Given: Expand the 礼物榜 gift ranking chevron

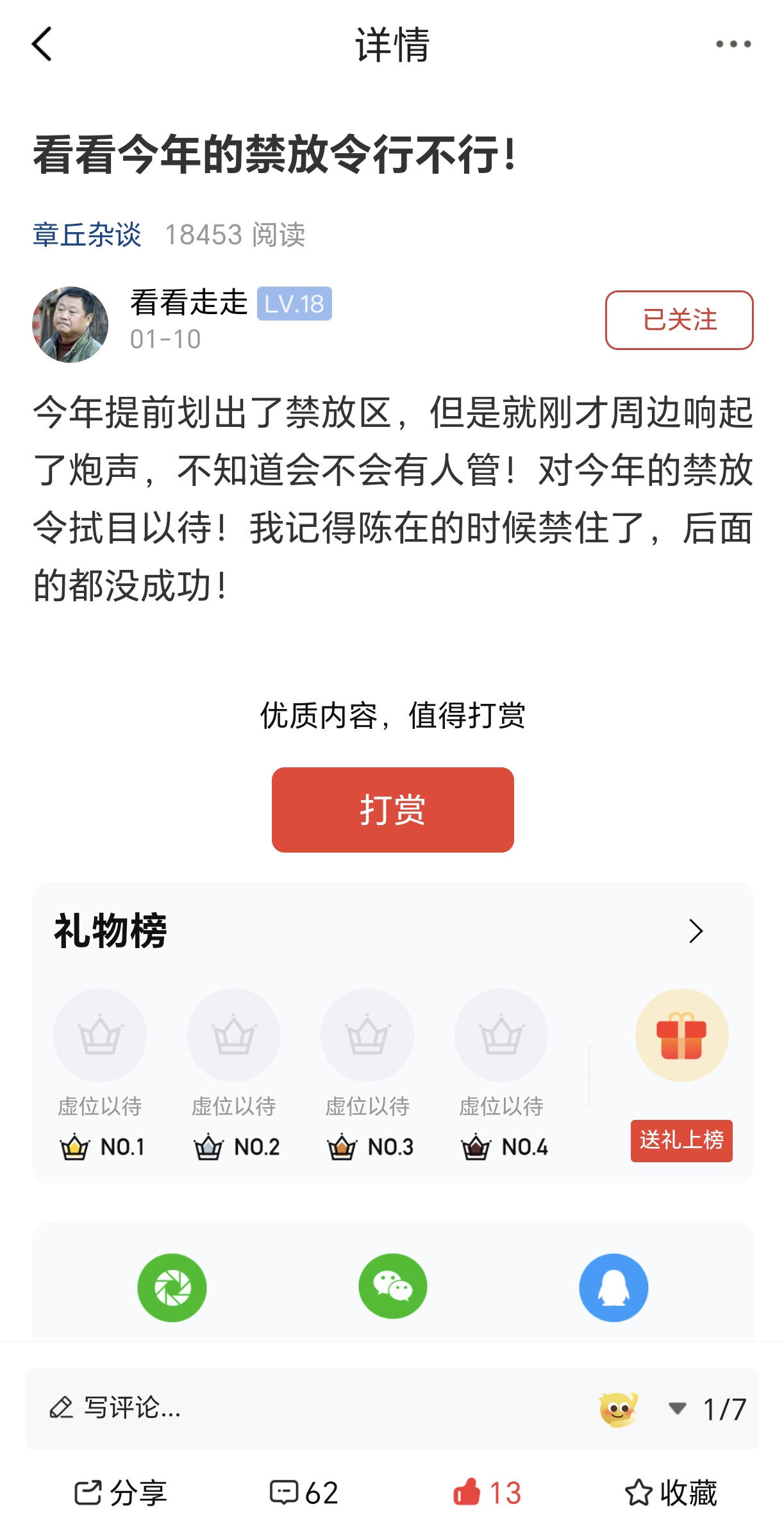Looking at the screenshot, I should click(x=696, y=931).
